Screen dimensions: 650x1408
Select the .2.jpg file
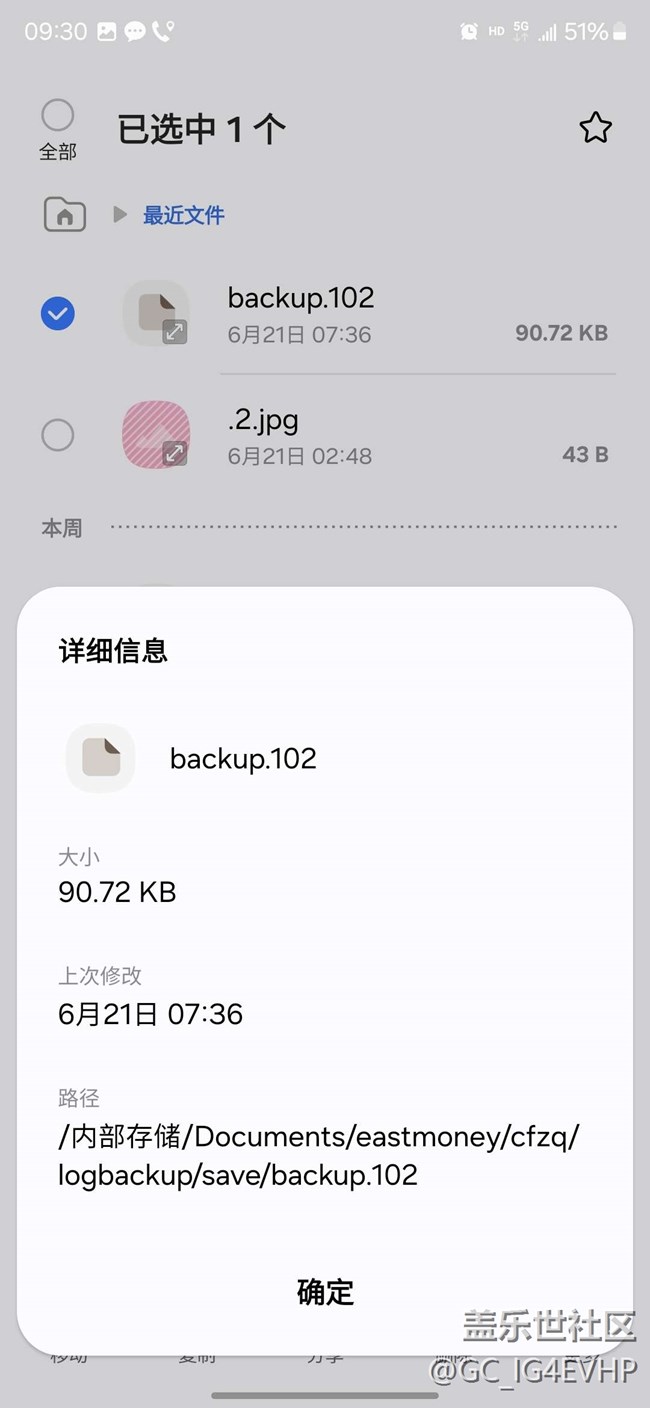(x=58, y=435)
